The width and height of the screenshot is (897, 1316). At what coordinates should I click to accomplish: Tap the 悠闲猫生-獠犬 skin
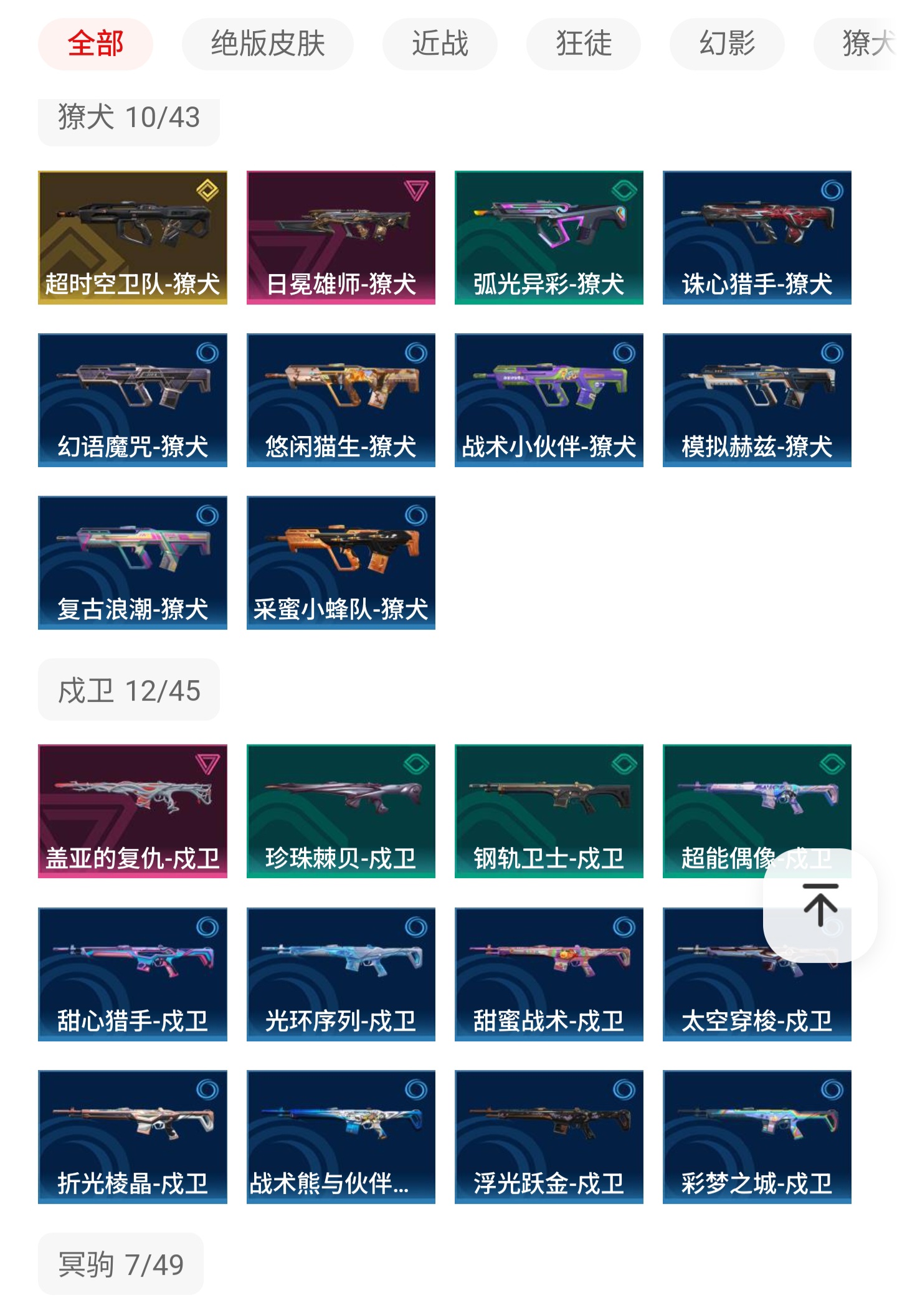tap(341, 400)
